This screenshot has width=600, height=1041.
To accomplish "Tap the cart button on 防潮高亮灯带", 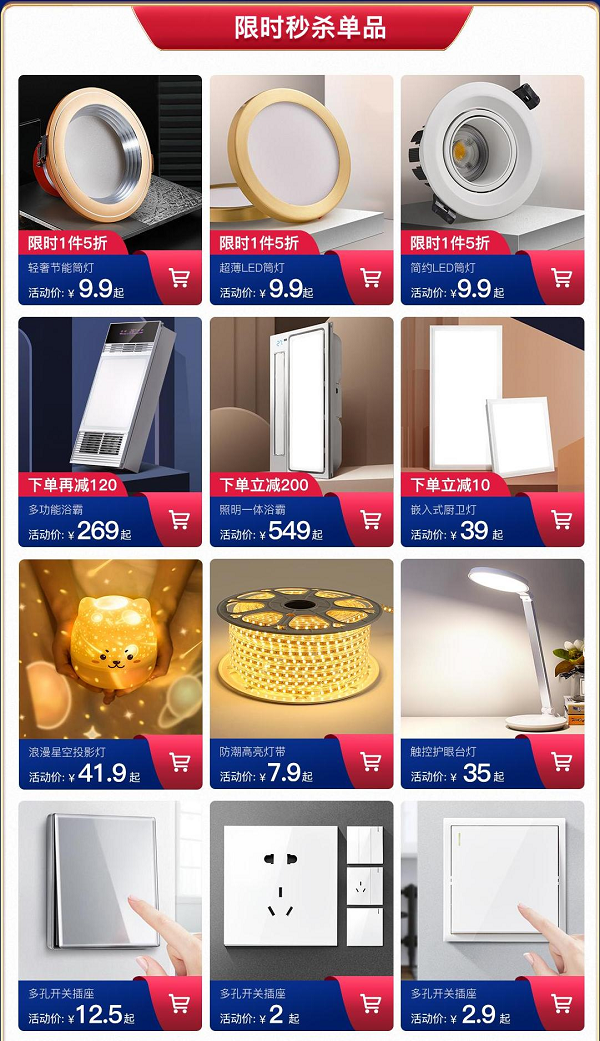I will point(370,761).
